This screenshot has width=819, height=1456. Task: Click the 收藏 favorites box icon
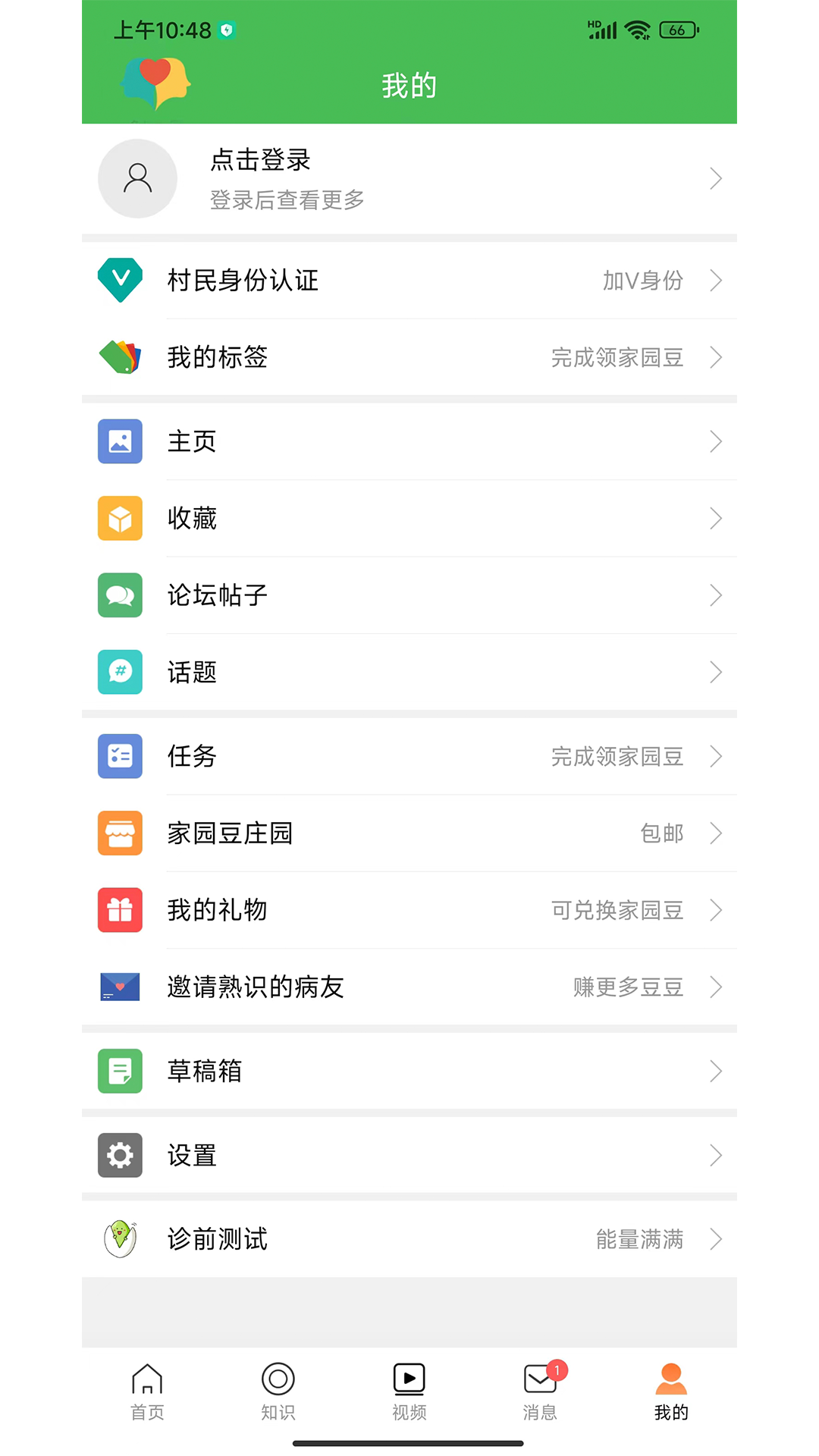click(119, 519)
